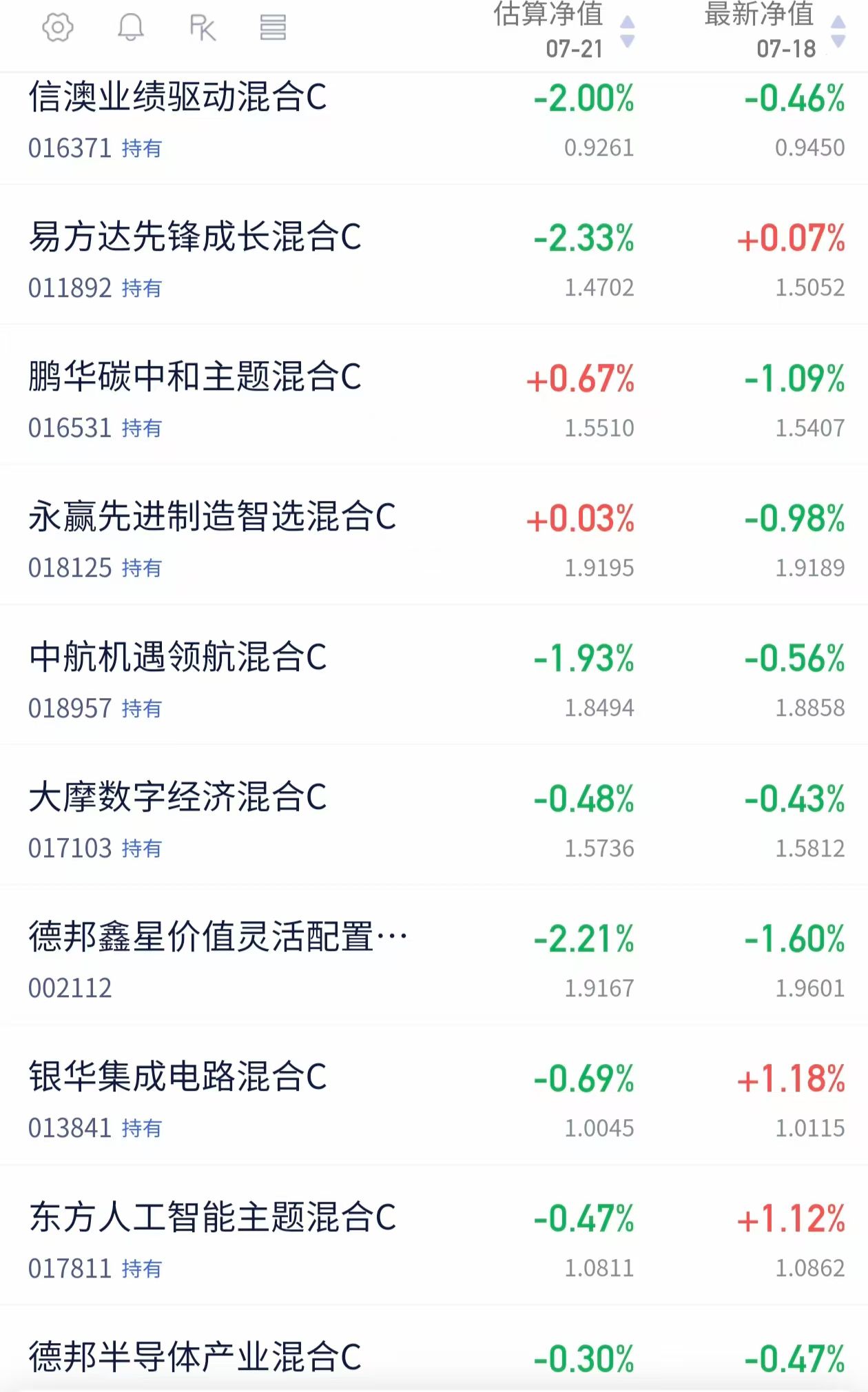Select the 最新净值 column header
The width and height of the screenshot is (868, 1392).
(x=758, y=15)
